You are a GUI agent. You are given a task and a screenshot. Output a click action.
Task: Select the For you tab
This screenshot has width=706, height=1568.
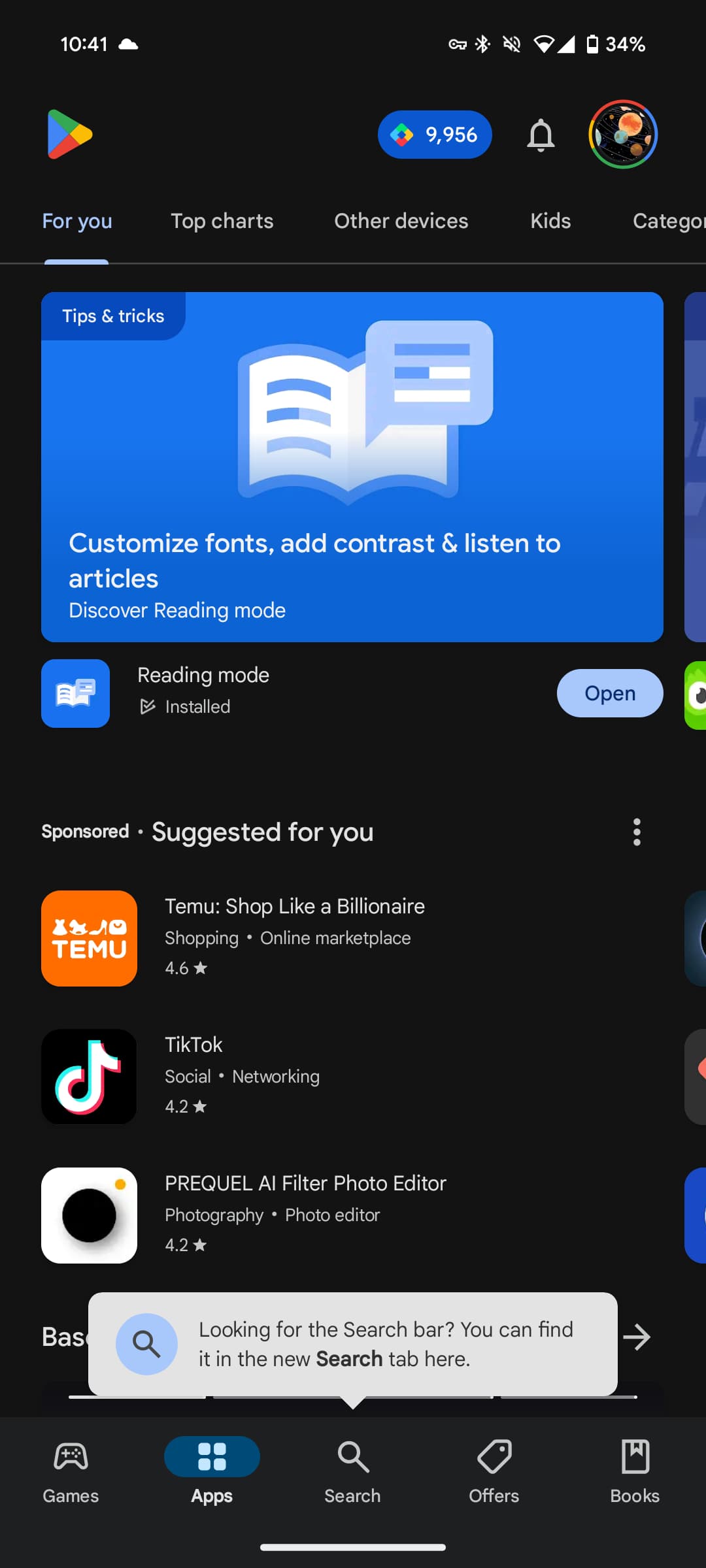coord(77,221)
